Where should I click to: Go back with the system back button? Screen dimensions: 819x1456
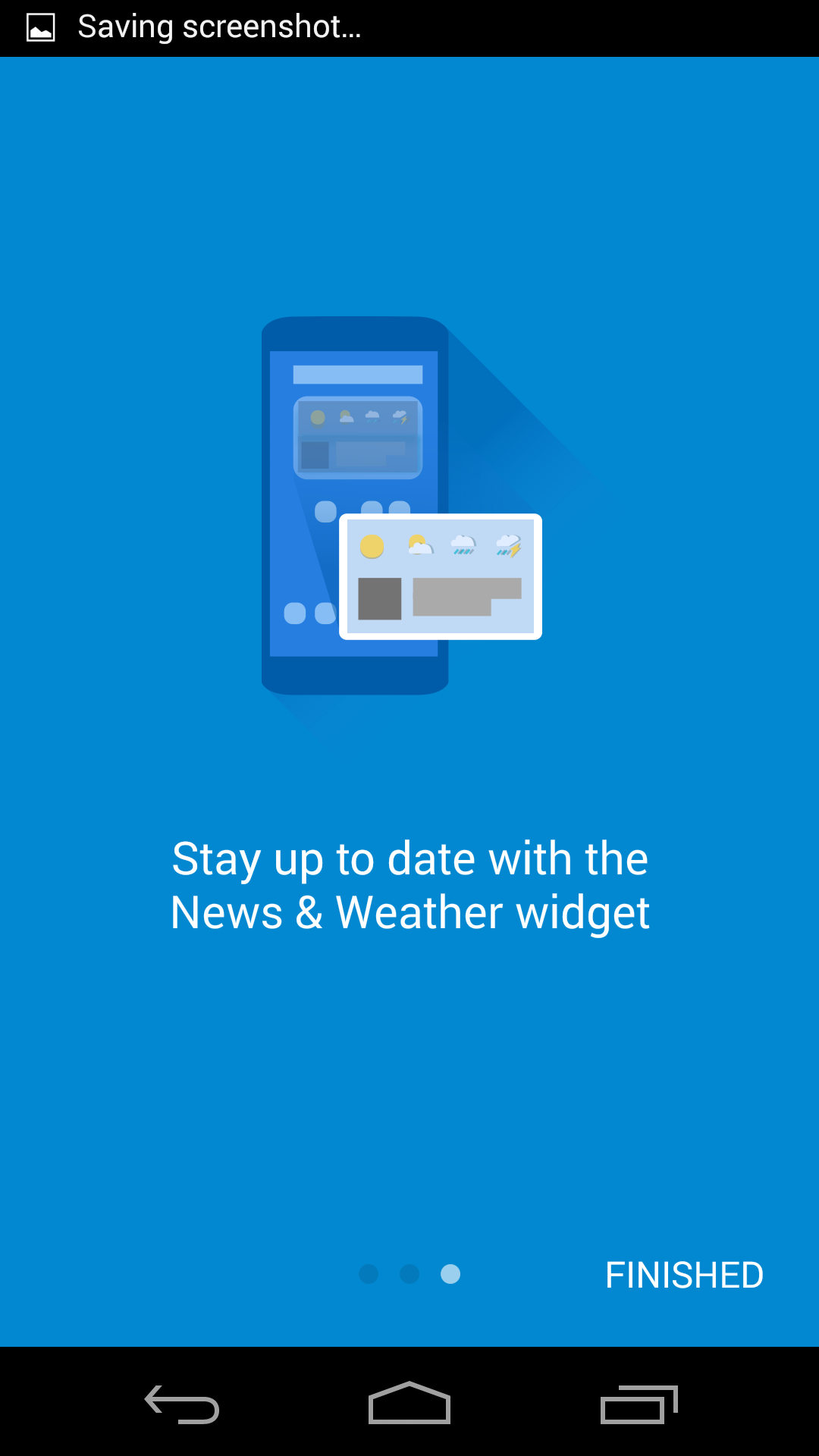182,1404
